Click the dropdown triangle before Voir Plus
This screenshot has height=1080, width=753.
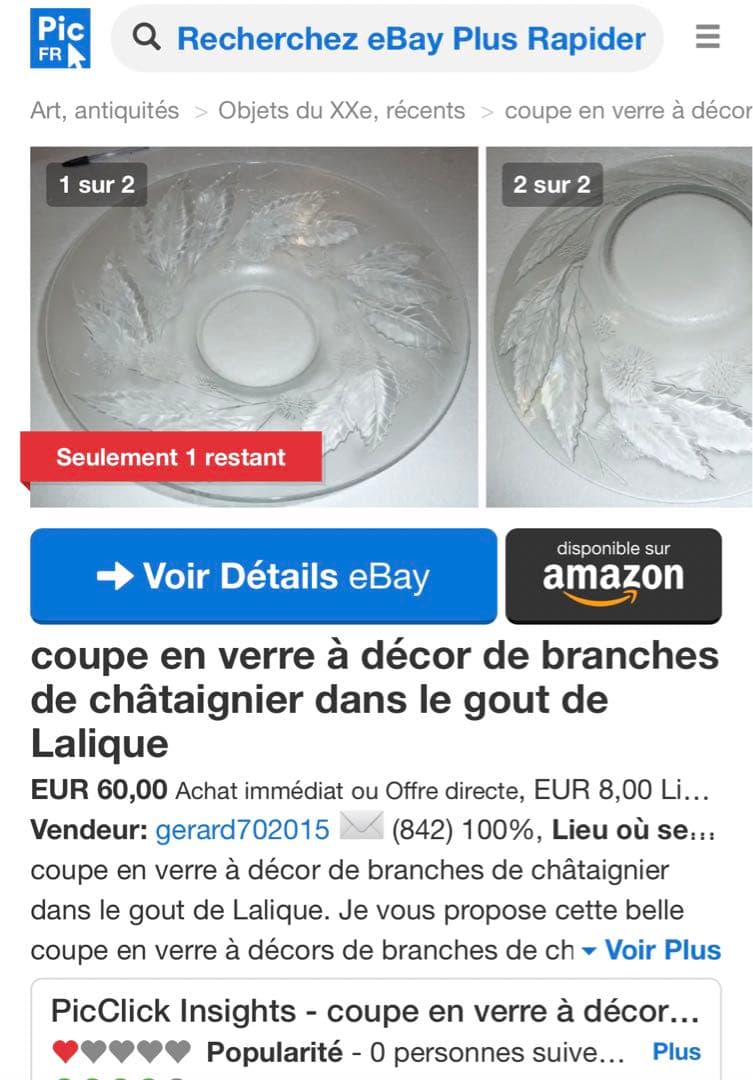[x=591, y=951]
